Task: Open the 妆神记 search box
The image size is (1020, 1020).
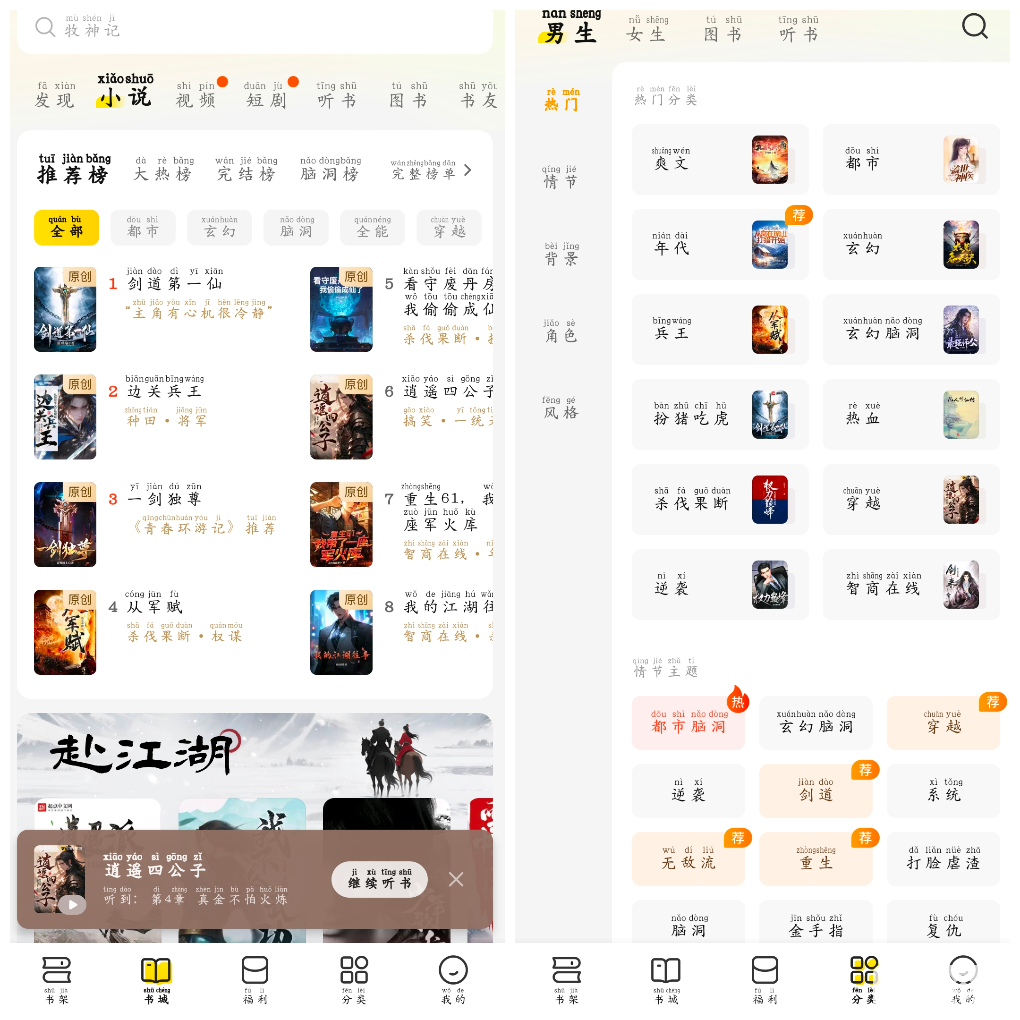Action: [x=250, y=28]
